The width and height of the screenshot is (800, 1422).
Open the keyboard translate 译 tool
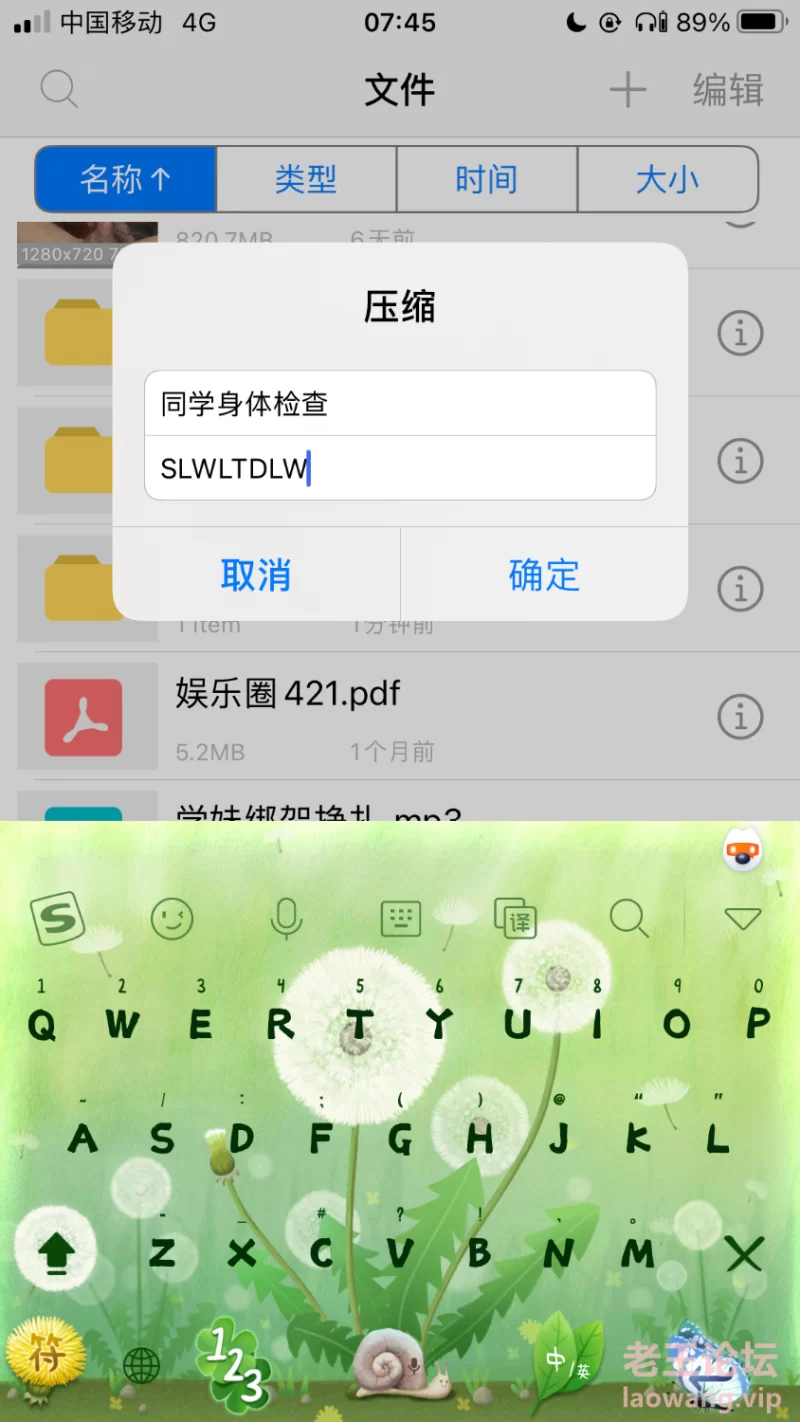(x=516, y=918)
